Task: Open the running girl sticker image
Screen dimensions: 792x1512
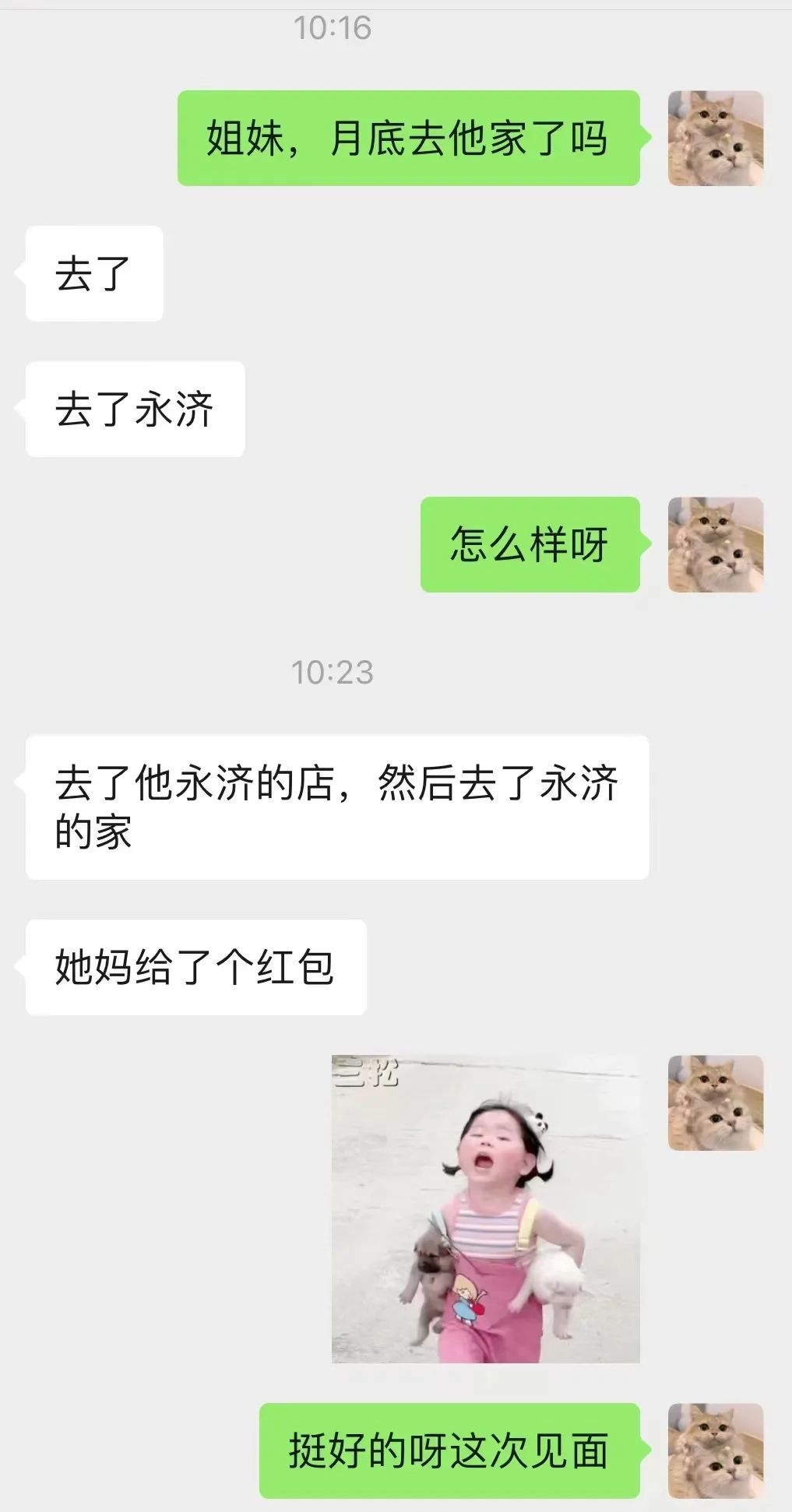Action: click(485, 1208)
